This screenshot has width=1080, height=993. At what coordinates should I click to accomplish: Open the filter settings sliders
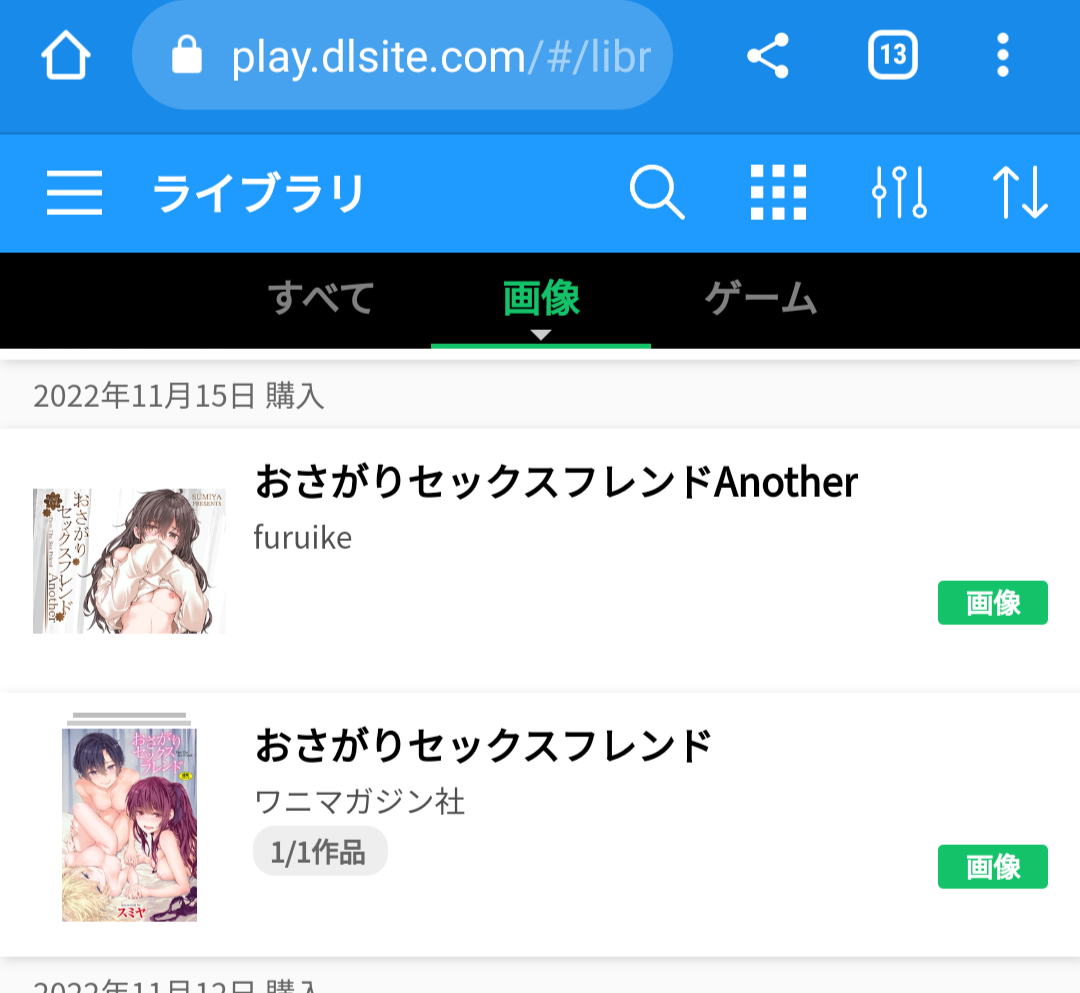coord(899,192)
